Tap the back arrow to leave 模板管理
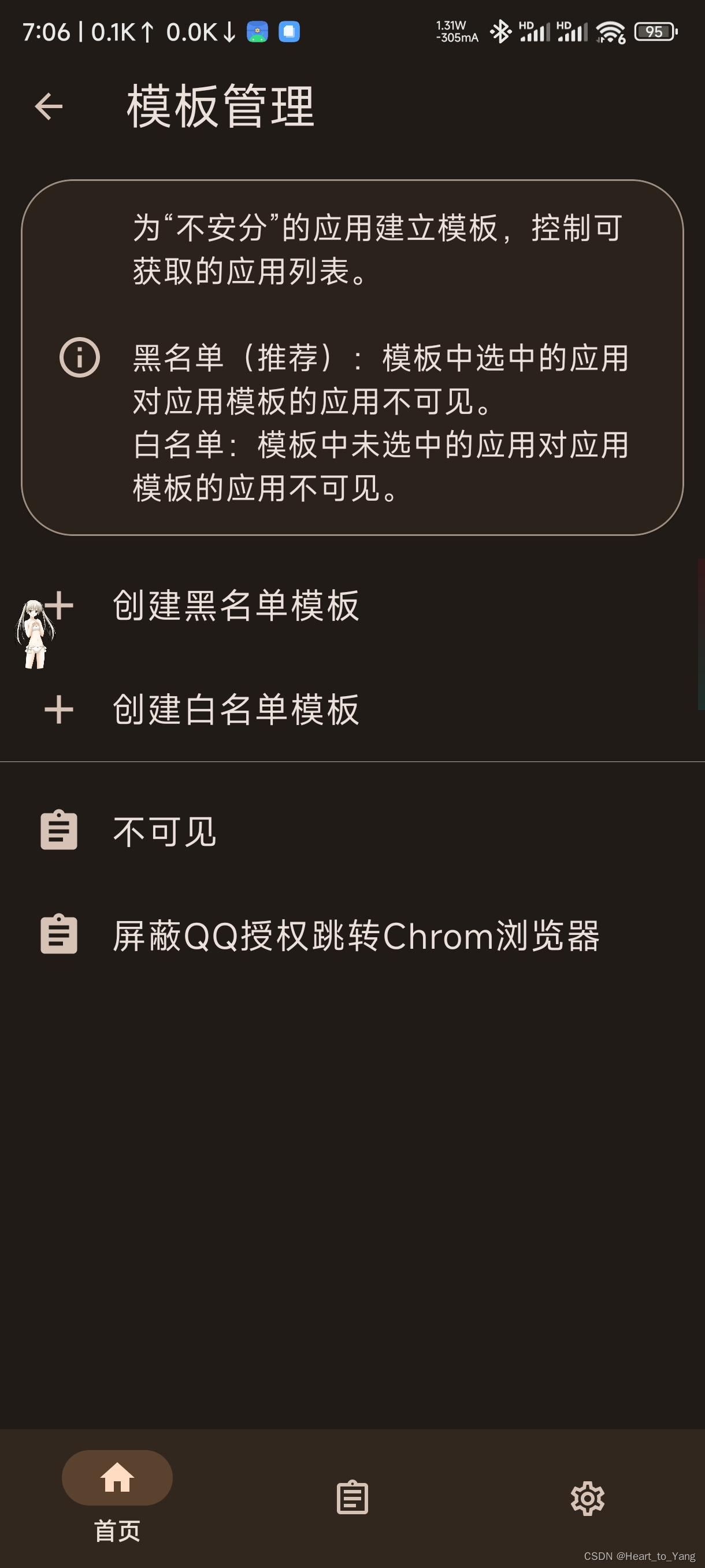Viewport: 705px width, 1568px height. 49,107
